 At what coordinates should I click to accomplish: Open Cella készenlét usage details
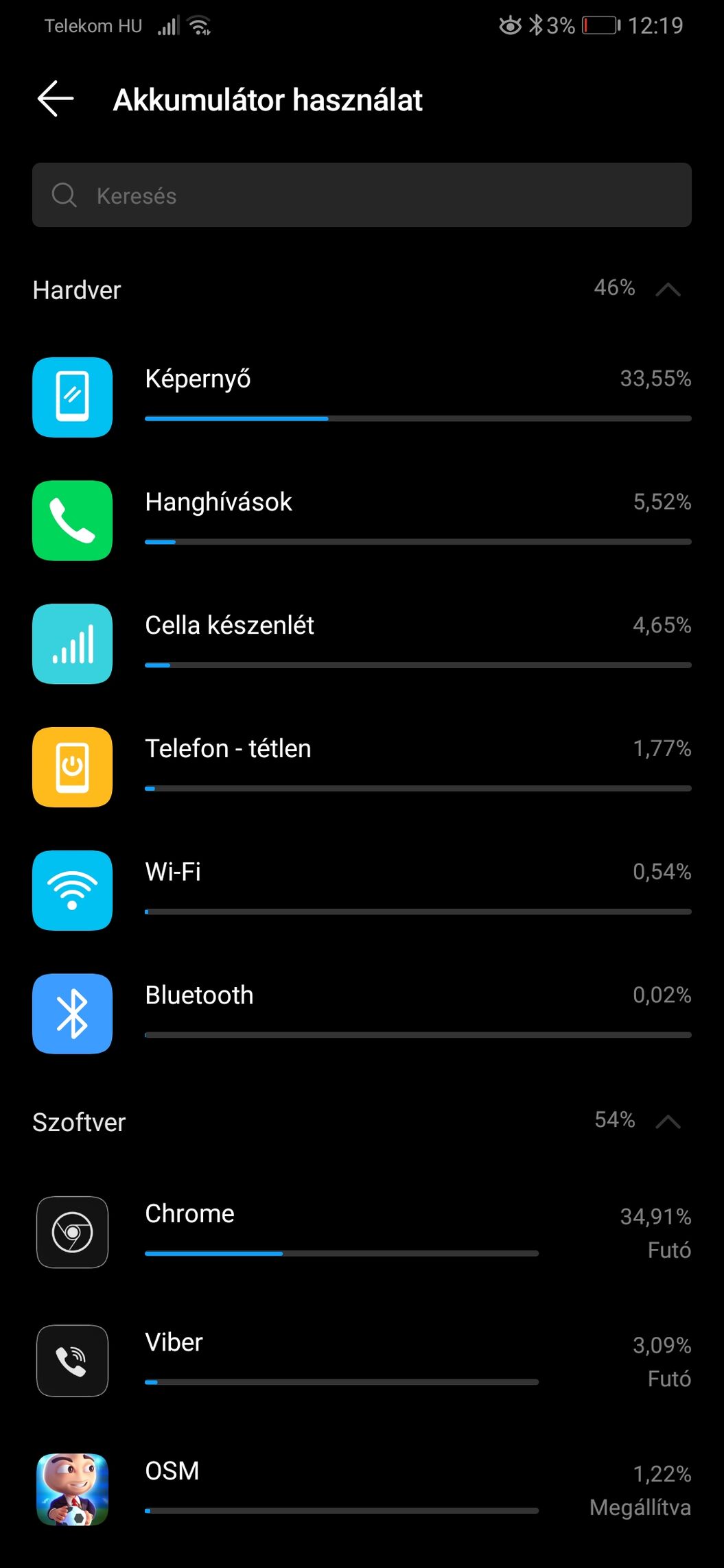pos(362,644)
